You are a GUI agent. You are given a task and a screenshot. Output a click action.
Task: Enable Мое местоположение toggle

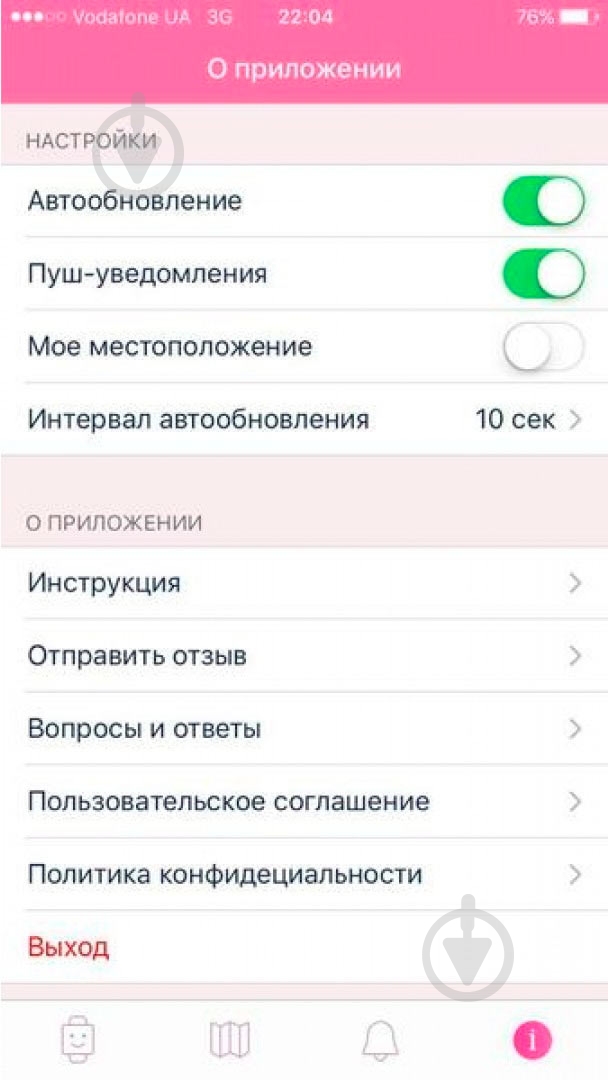(542, 347)
